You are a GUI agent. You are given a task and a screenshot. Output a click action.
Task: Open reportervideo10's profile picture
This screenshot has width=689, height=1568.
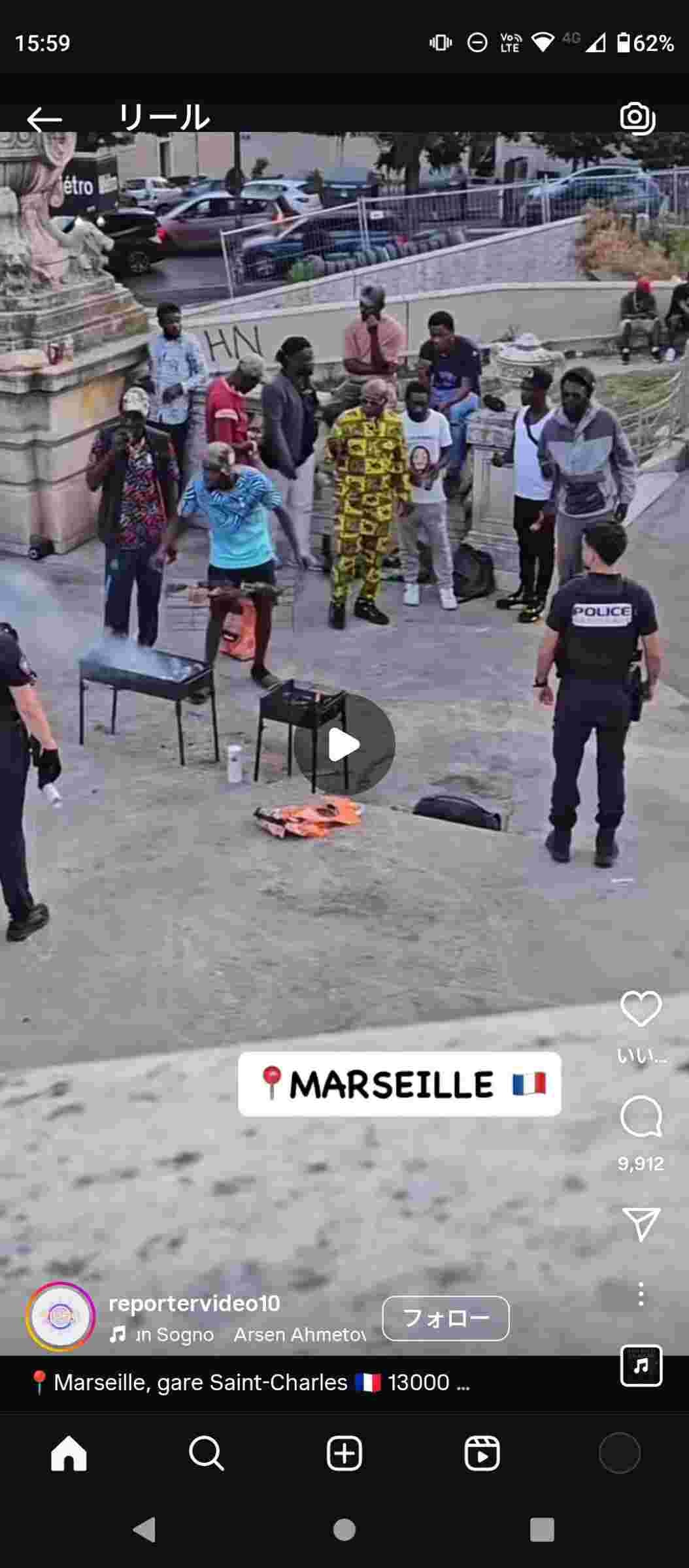click(x=60, y=1316)
